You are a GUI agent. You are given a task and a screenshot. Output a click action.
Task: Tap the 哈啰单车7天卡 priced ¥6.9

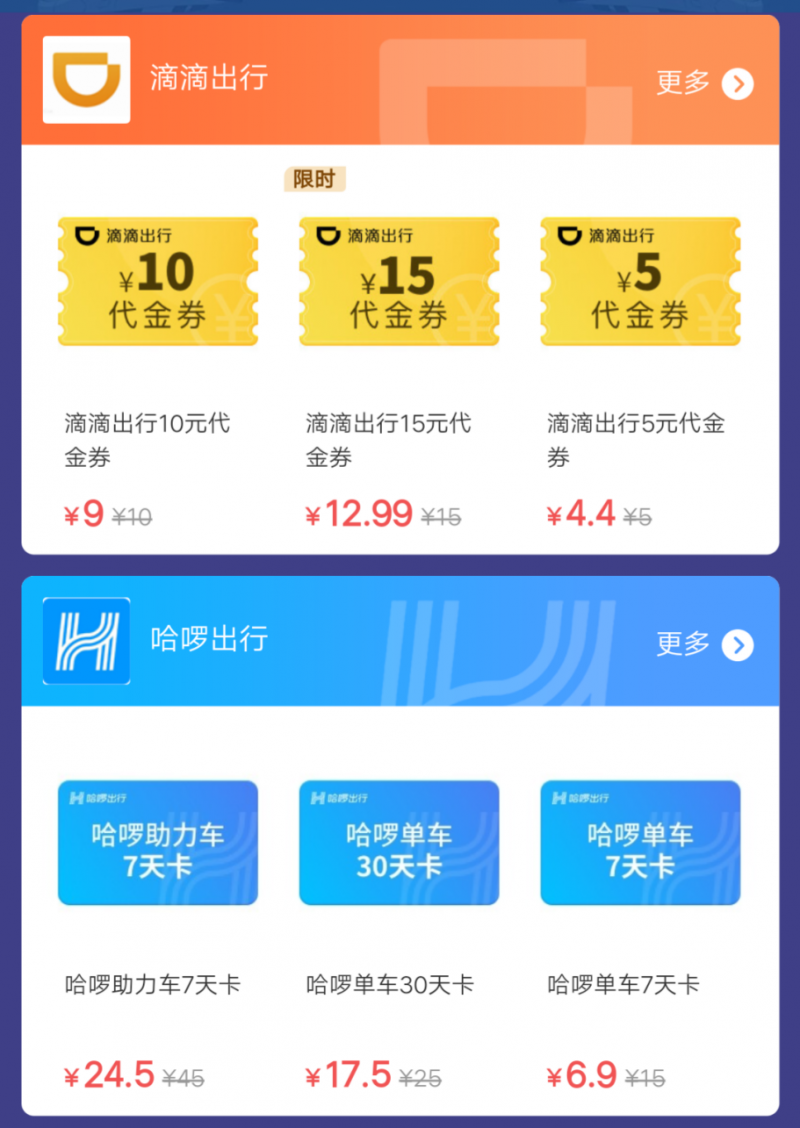pyautogui.click(x=640, y=843)
